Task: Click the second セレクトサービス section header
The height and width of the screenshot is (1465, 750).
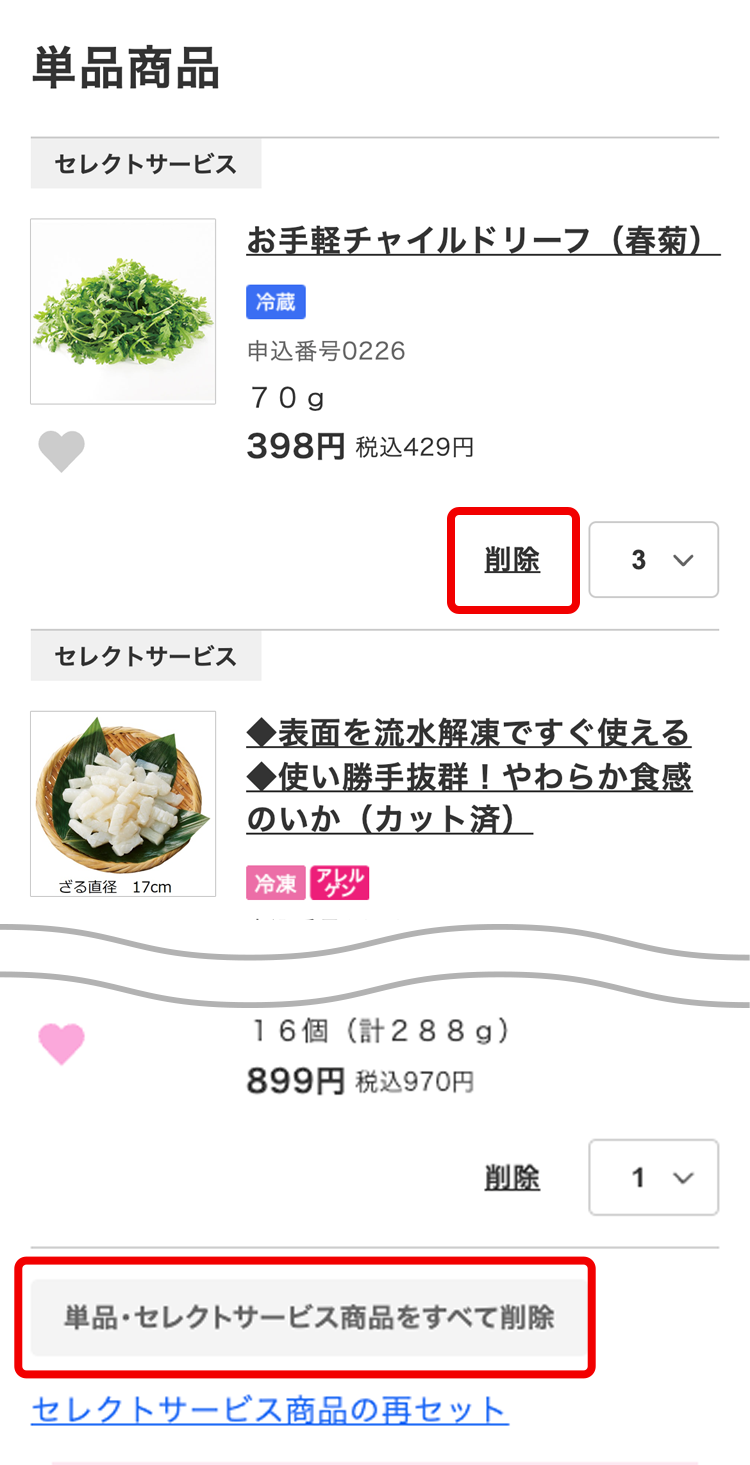Action: 145,655
